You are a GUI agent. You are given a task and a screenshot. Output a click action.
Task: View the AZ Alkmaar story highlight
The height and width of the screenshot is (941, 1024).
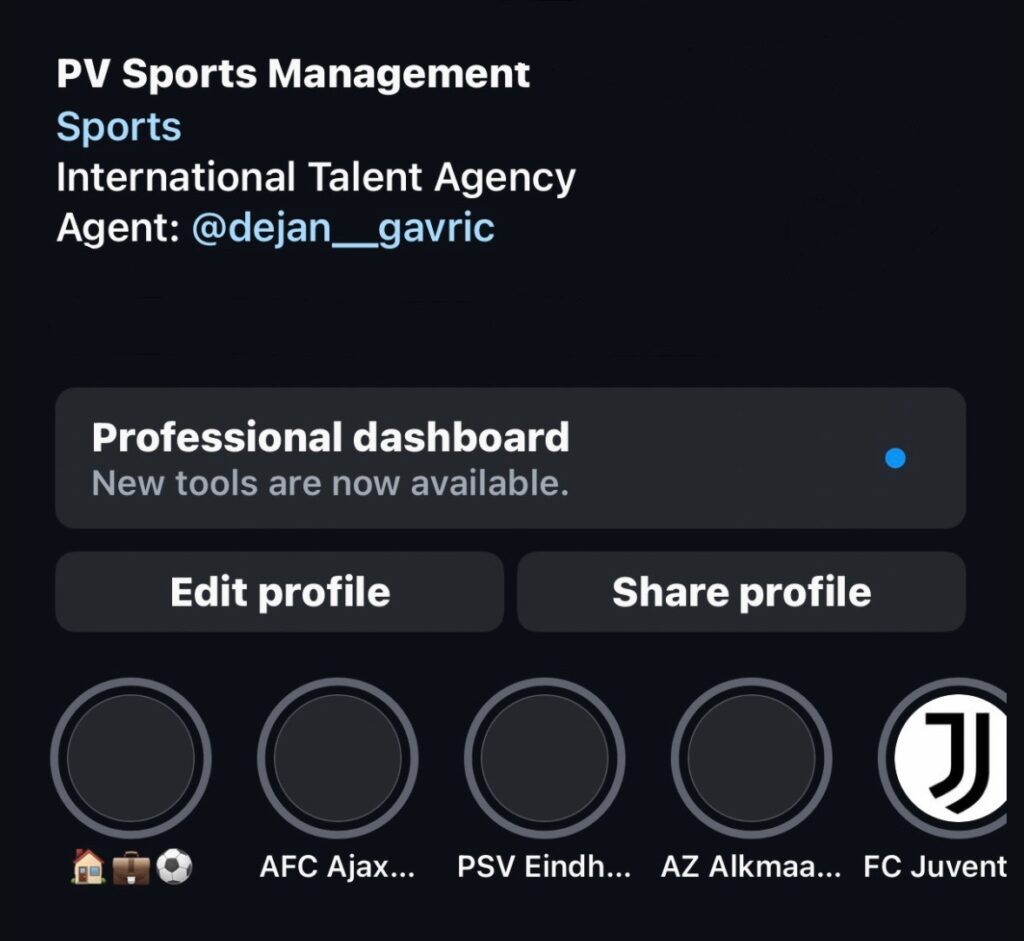pyautogui.click(x=751, y=759)
